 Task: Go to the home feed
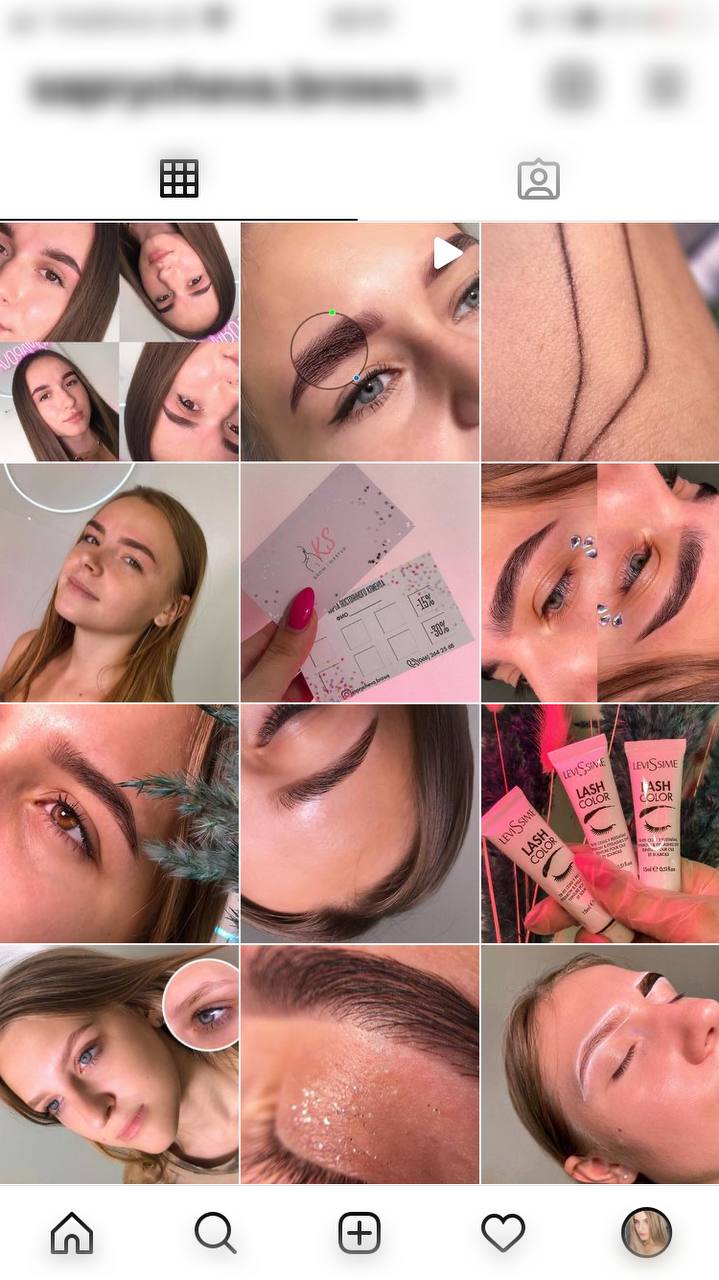click(72, 1233)
